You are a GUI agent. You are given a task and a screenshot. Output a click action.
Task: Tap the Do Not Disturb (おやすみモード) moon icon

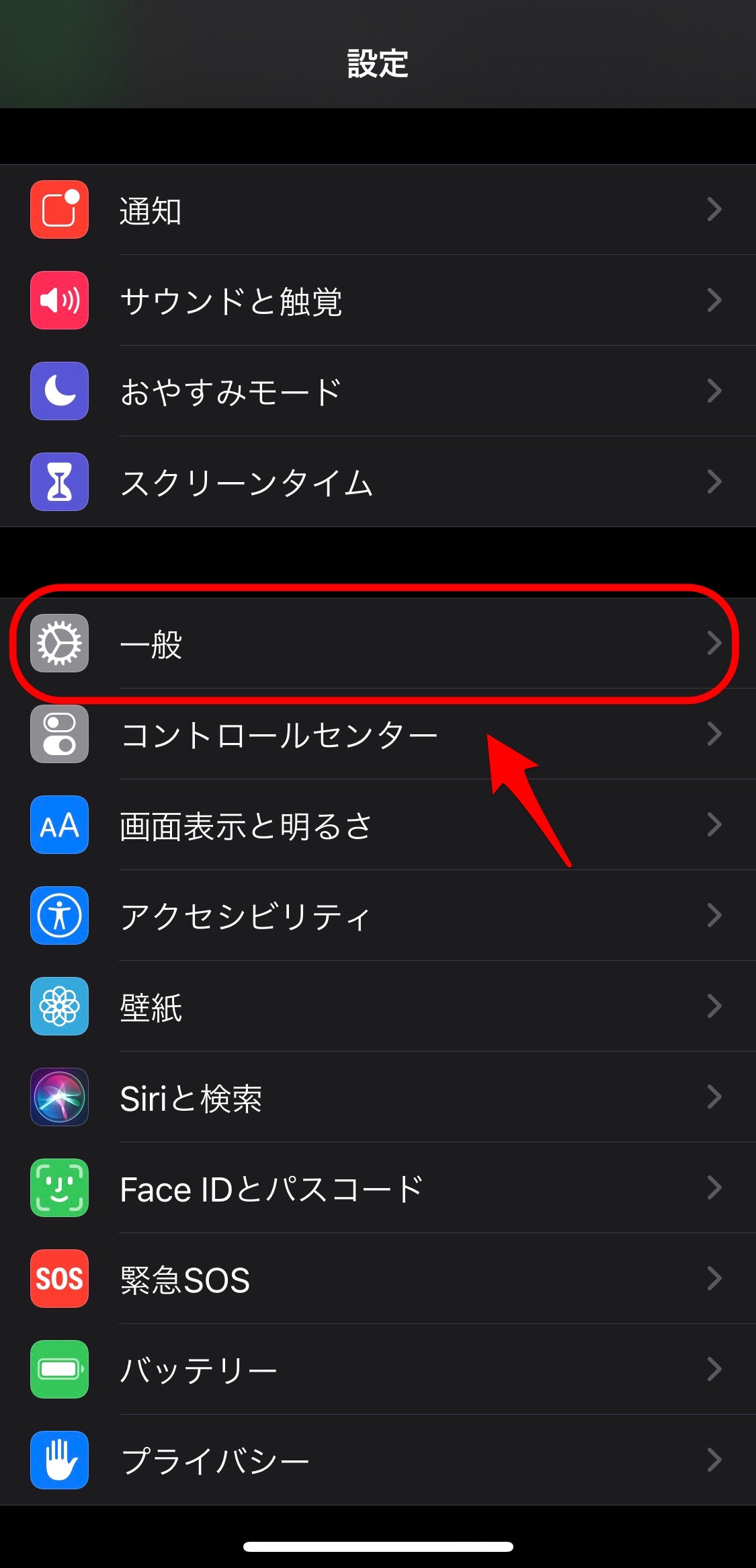tap(59, 392)
